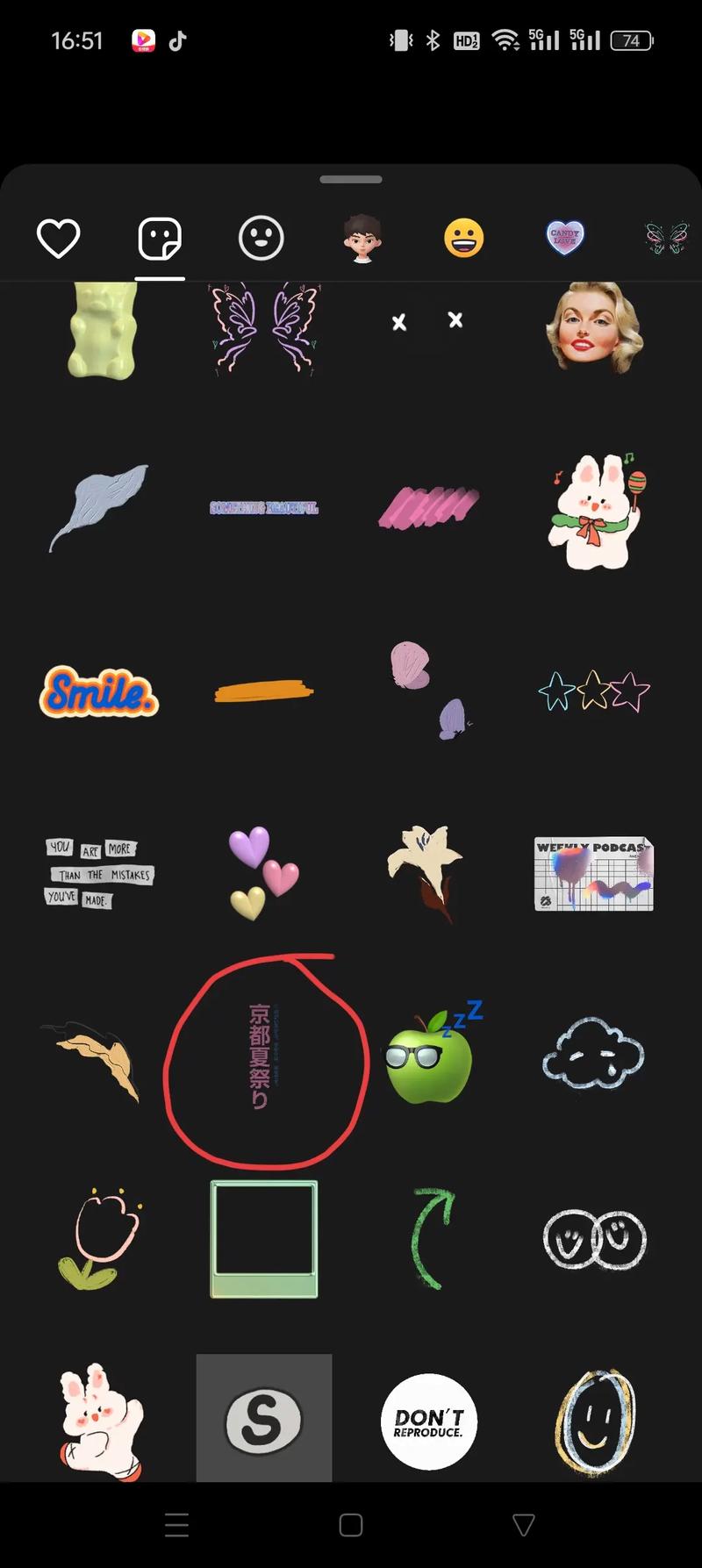Switch to the favorites heart tab
This screenshot has width=702, height=1568.
[59, 239]
